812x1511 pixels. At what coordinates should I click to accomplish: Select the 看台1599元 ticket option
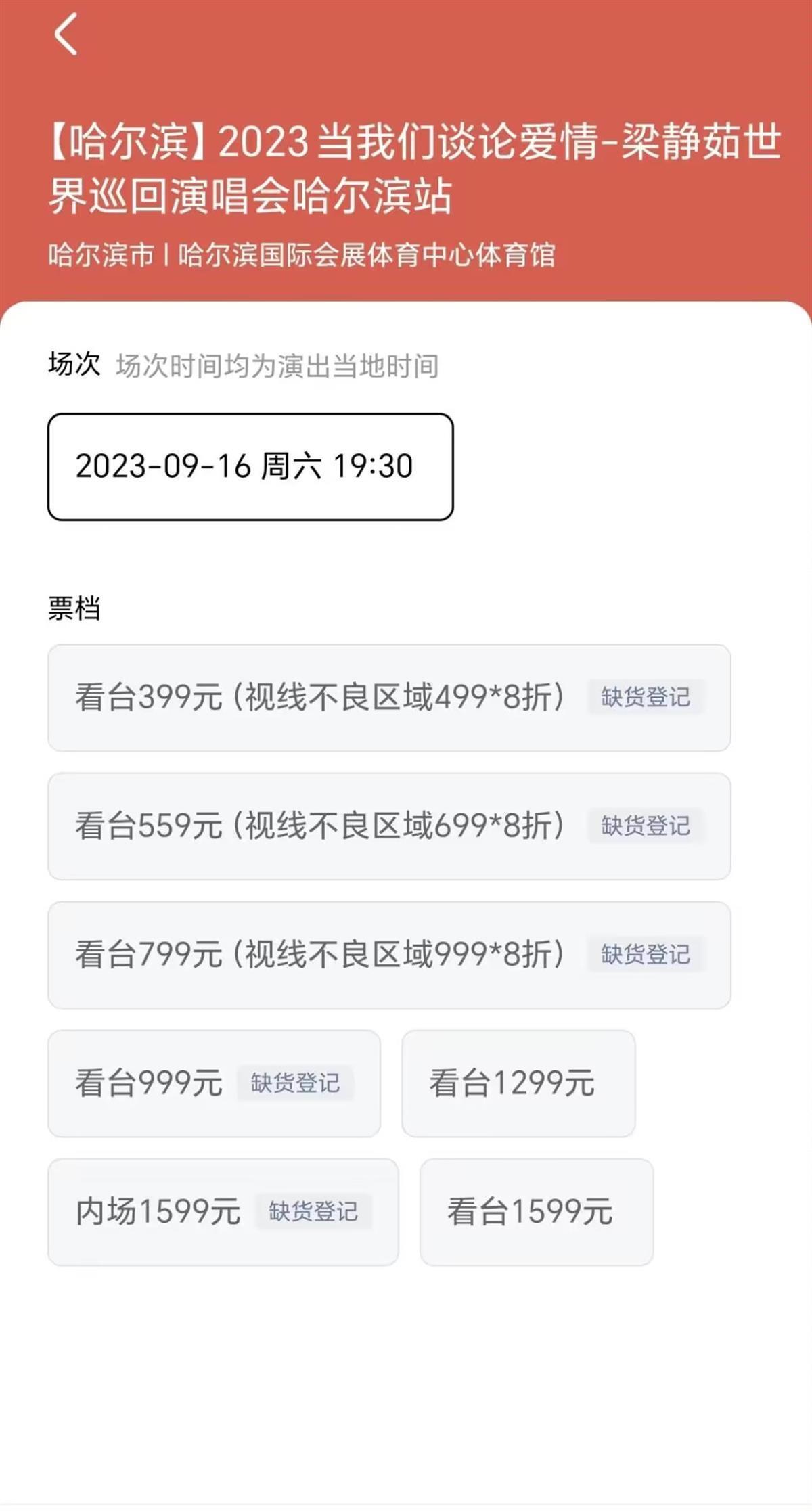point(537,1212)
